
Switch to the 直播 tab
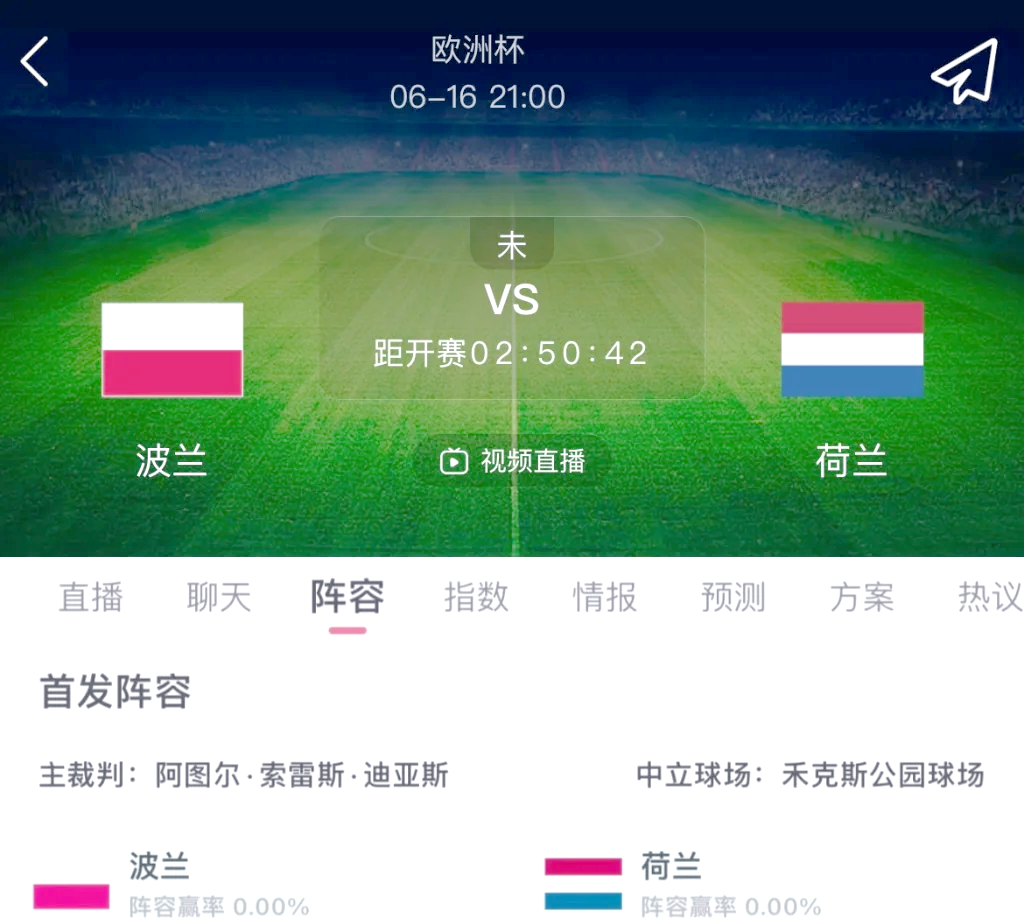coord(91,597)
